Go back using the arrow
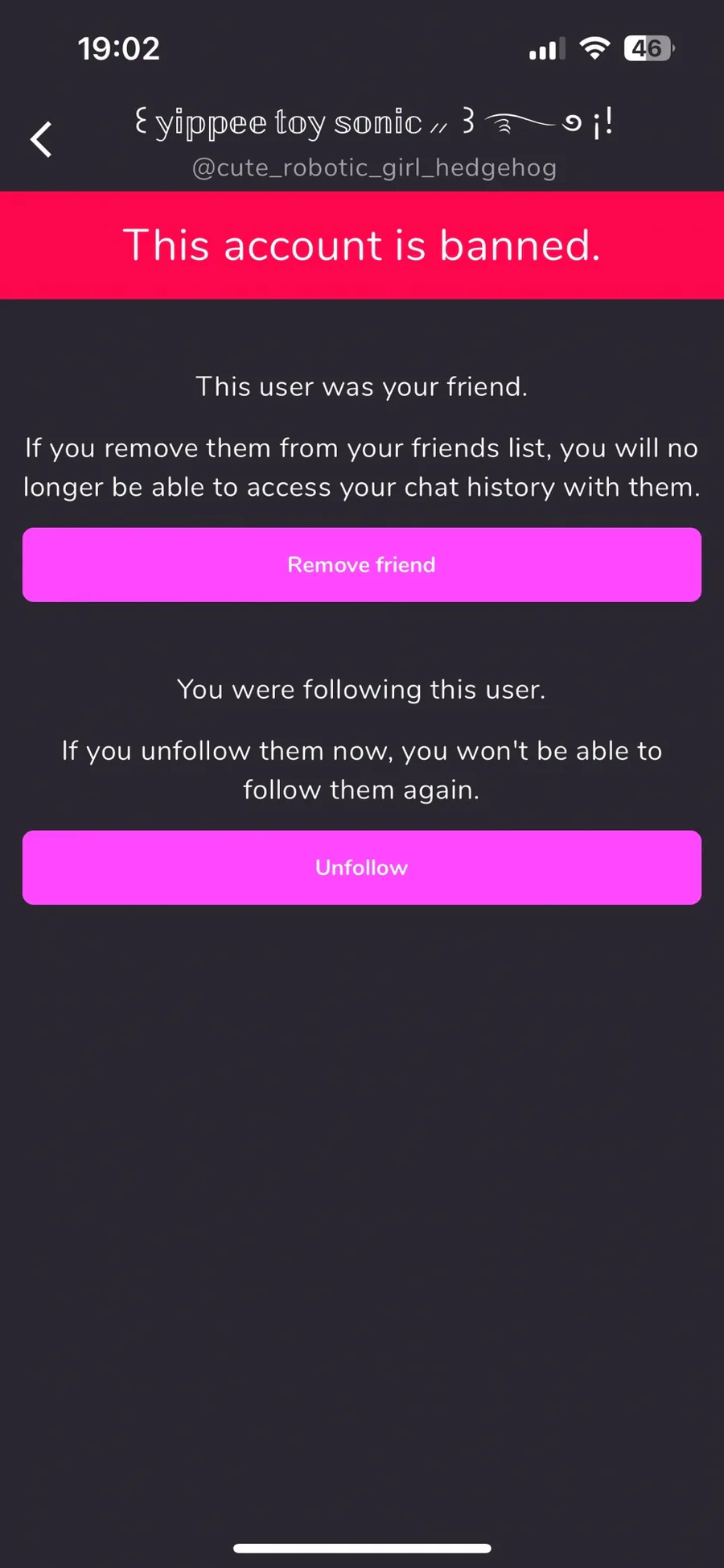The height and width of the screenshot is (1568, 724). [41, 139]
